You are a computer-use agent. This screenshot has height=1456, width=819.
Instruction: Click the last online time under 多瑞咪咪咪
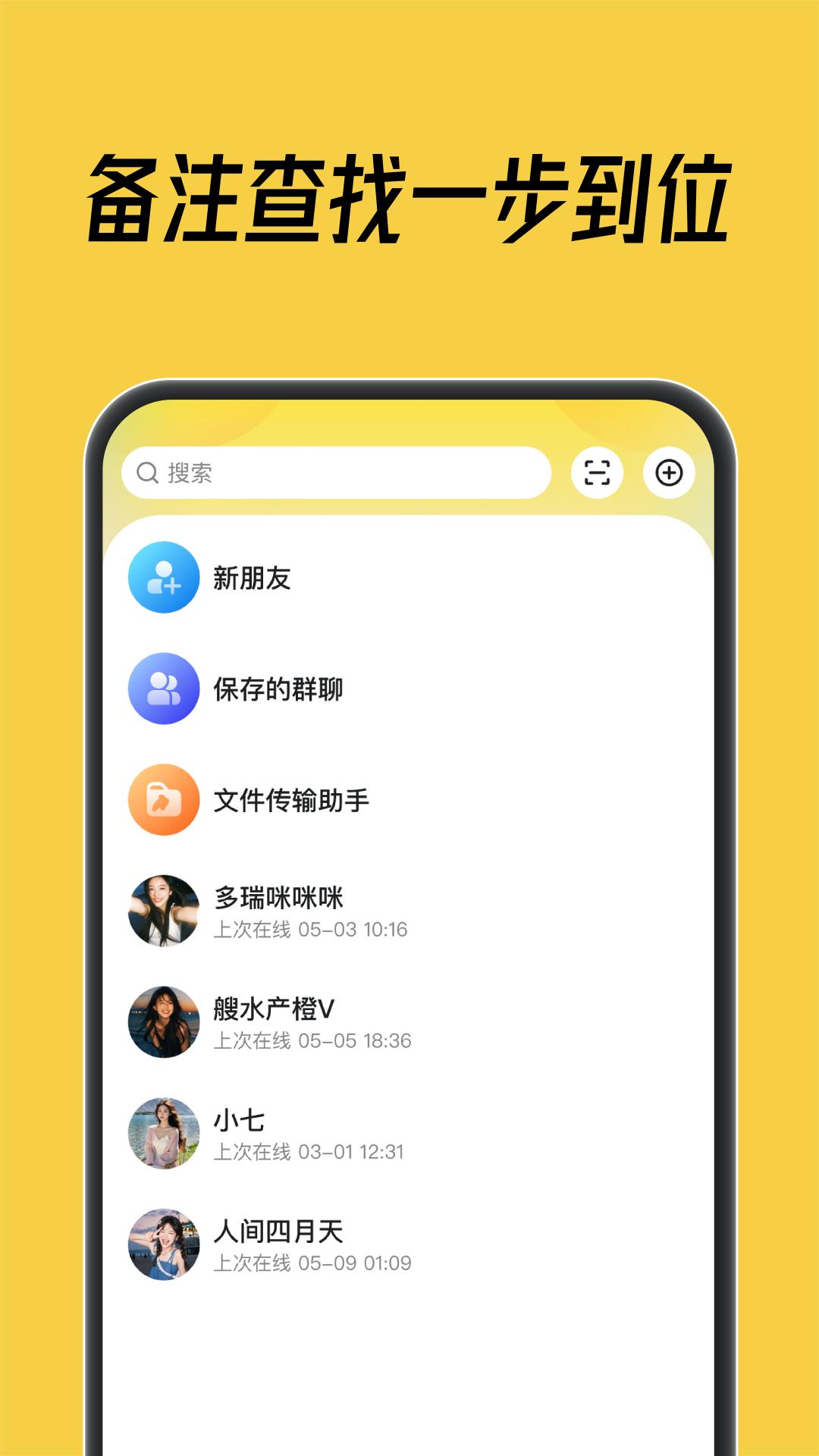[x=309, y=928]
